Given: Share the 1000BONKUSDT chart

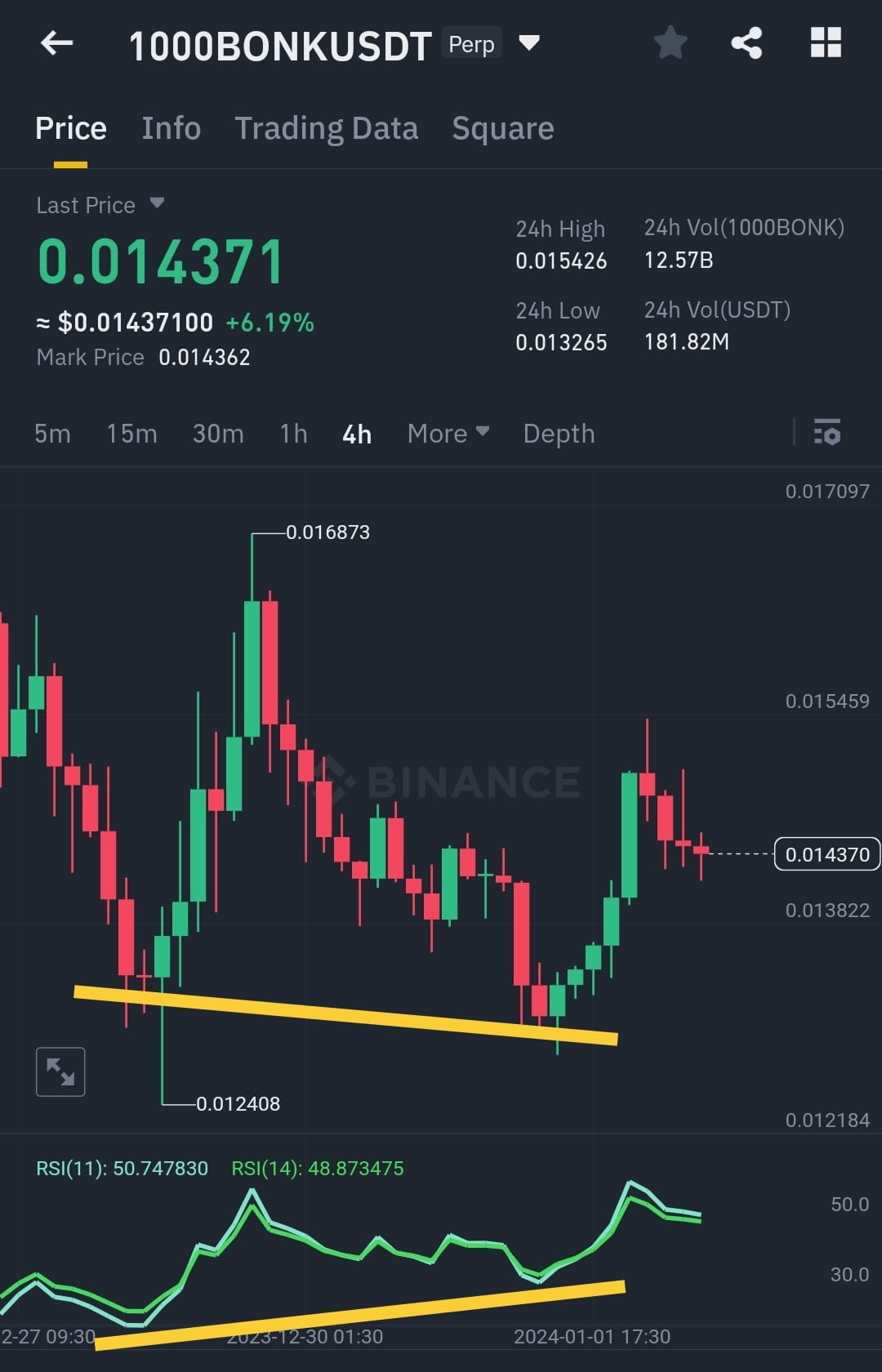Looking at the screenshot, I should 746,43.
